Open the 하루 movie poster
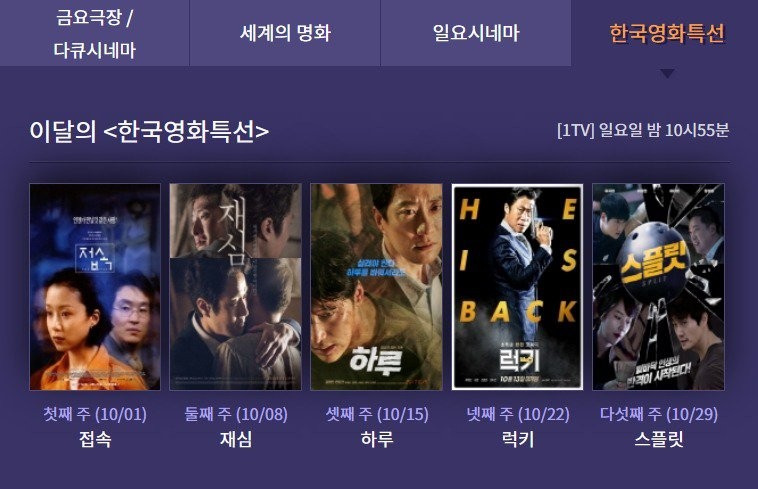This screenshot has height=489, width=758. click(376, 286)
